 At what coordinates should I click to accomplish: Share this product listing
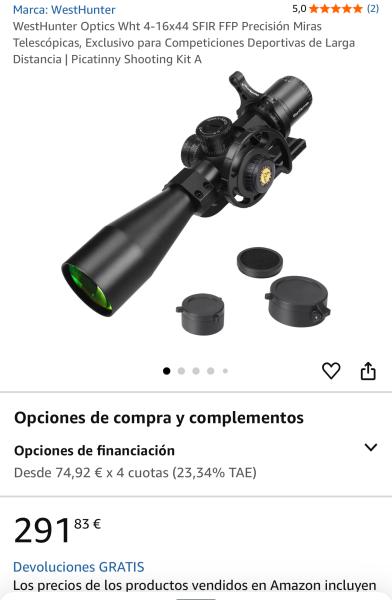(368, 370)
